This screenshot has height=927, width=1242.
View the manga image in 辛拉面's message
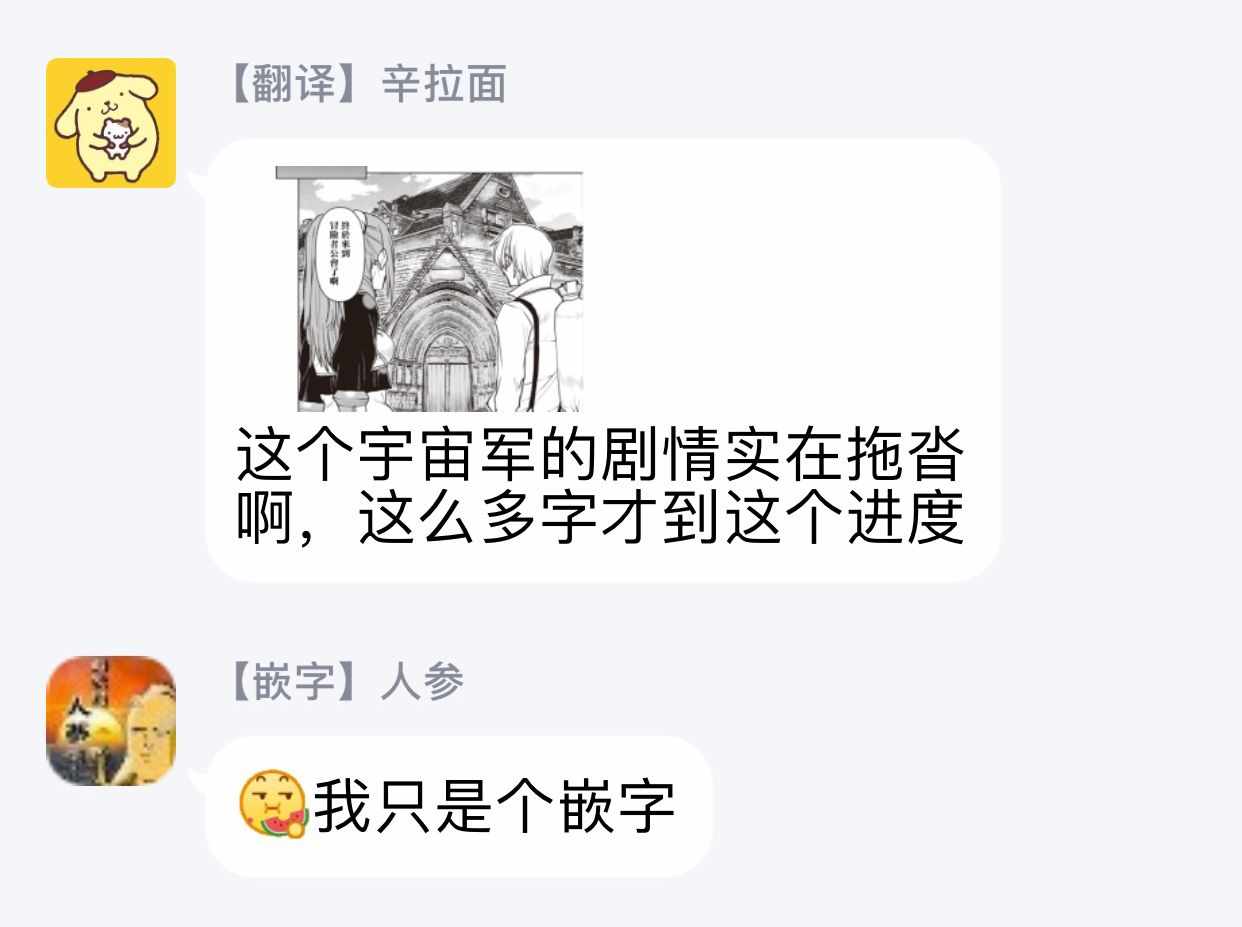tap(430, 290)
